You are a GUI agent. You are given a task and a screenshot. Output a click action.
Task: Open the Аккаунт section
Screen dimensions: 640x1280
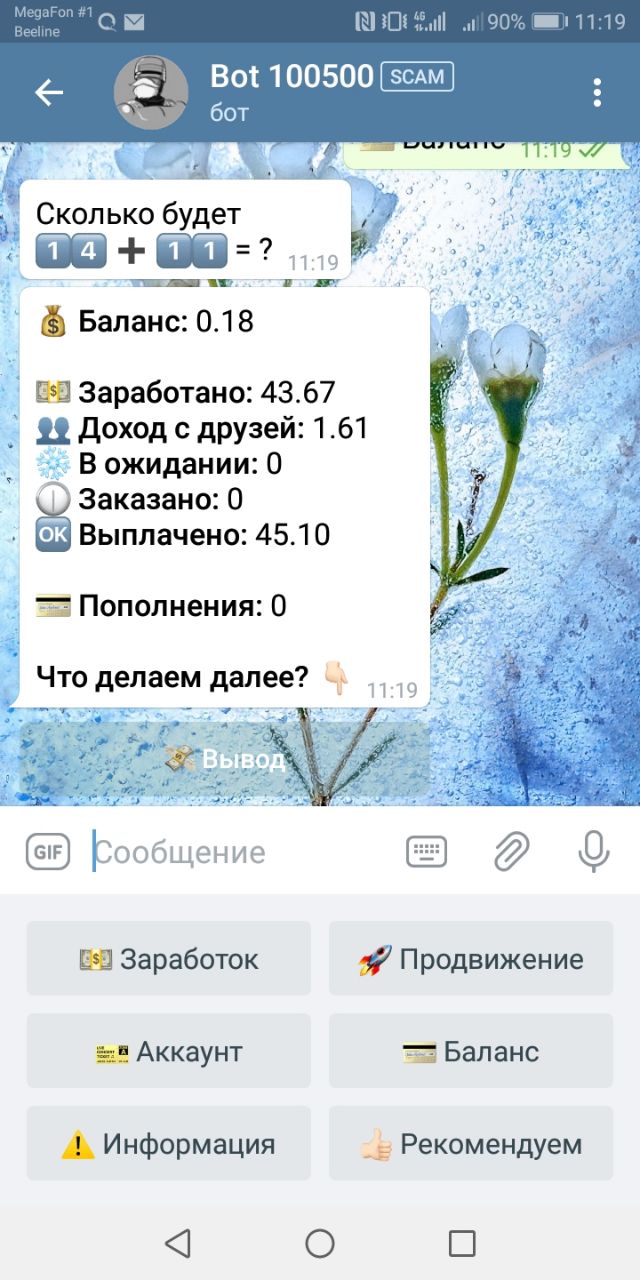pyautogui.click(x=169, y=1051)
